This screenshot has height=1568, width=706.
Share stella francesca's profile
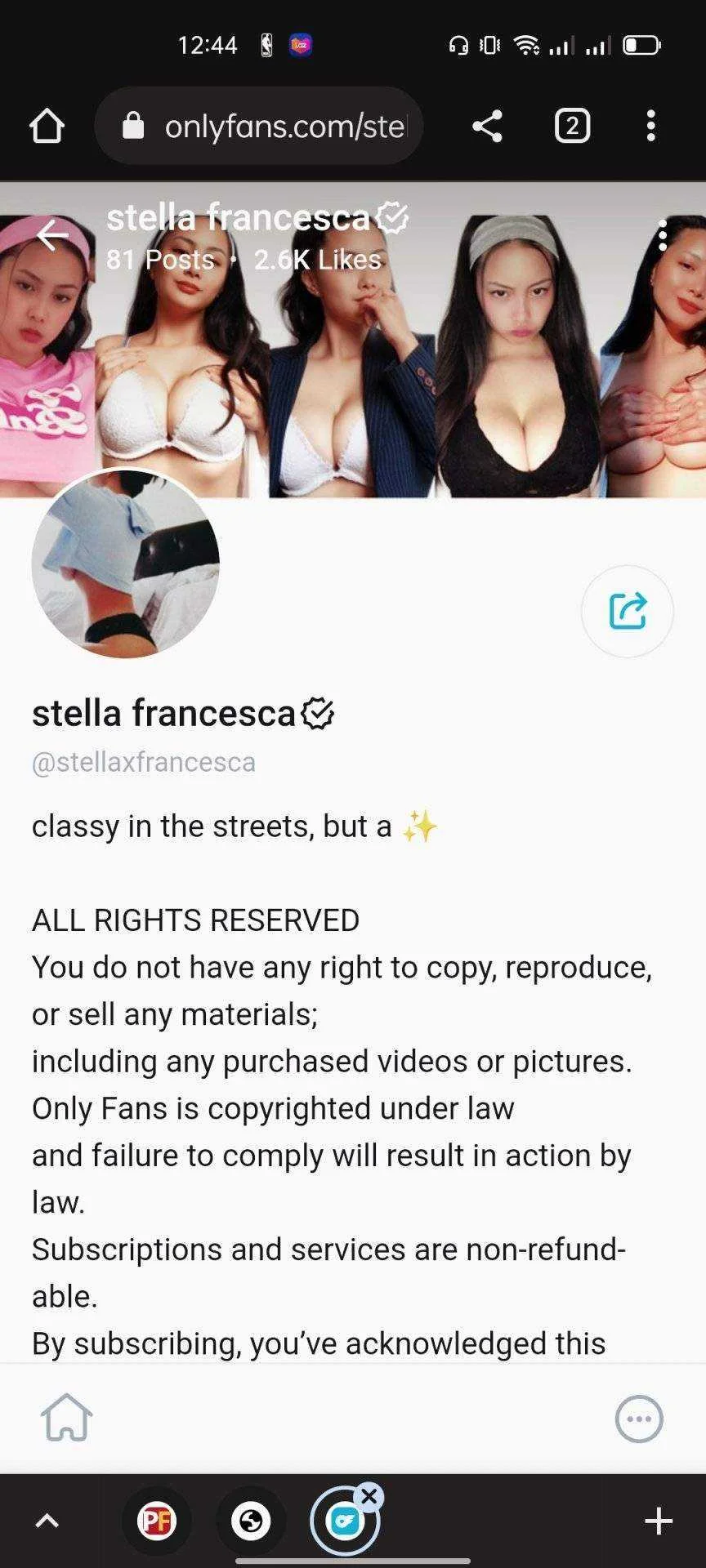coord(627,611)
